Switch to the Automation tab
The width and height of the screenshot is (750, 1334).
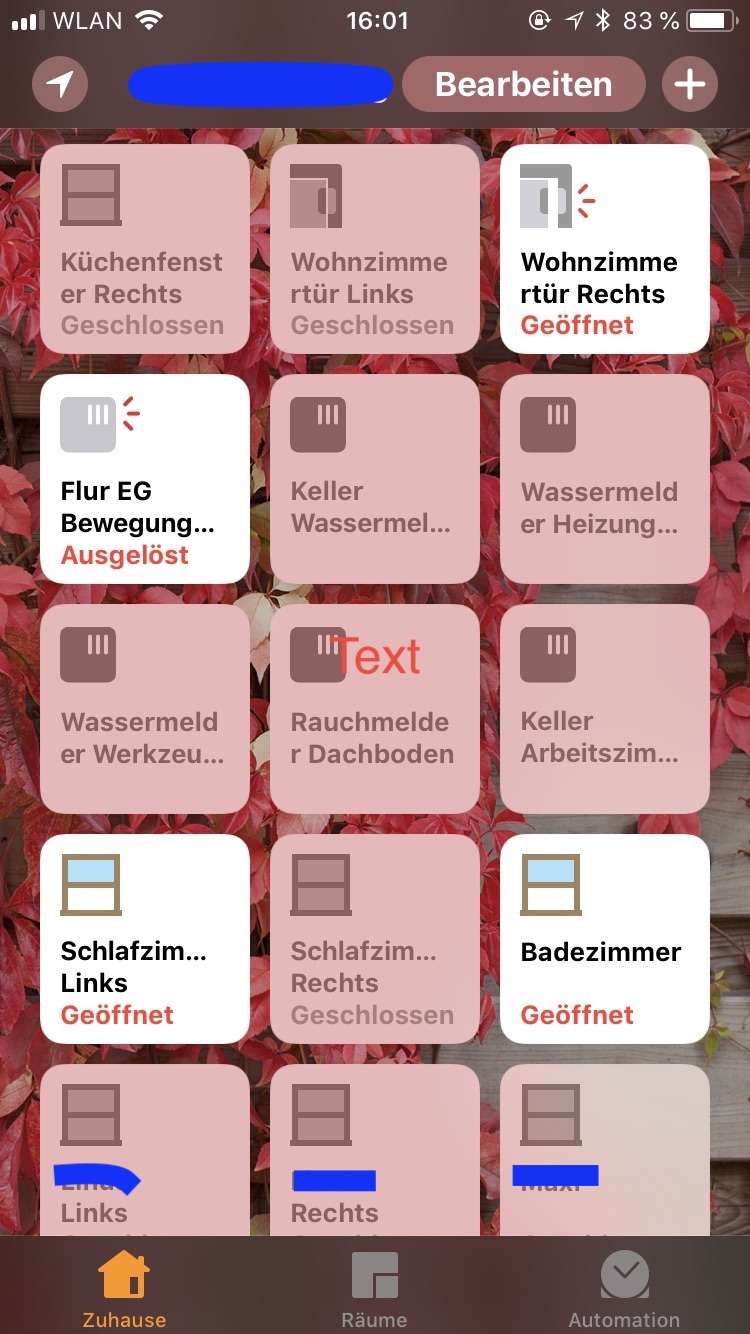[624, 1290]
